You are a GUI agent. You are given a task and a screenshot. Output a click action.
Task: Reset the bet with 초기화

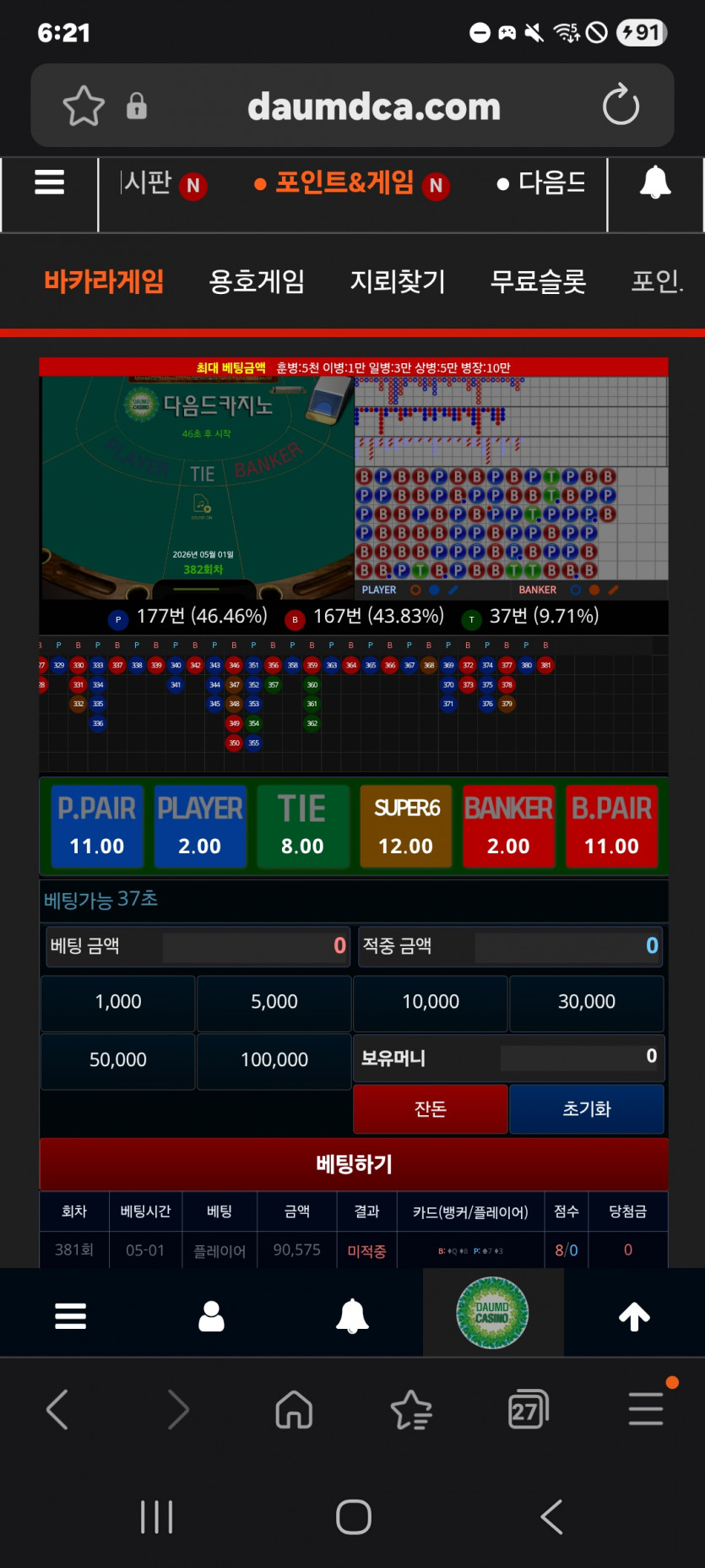point(586,1109)
